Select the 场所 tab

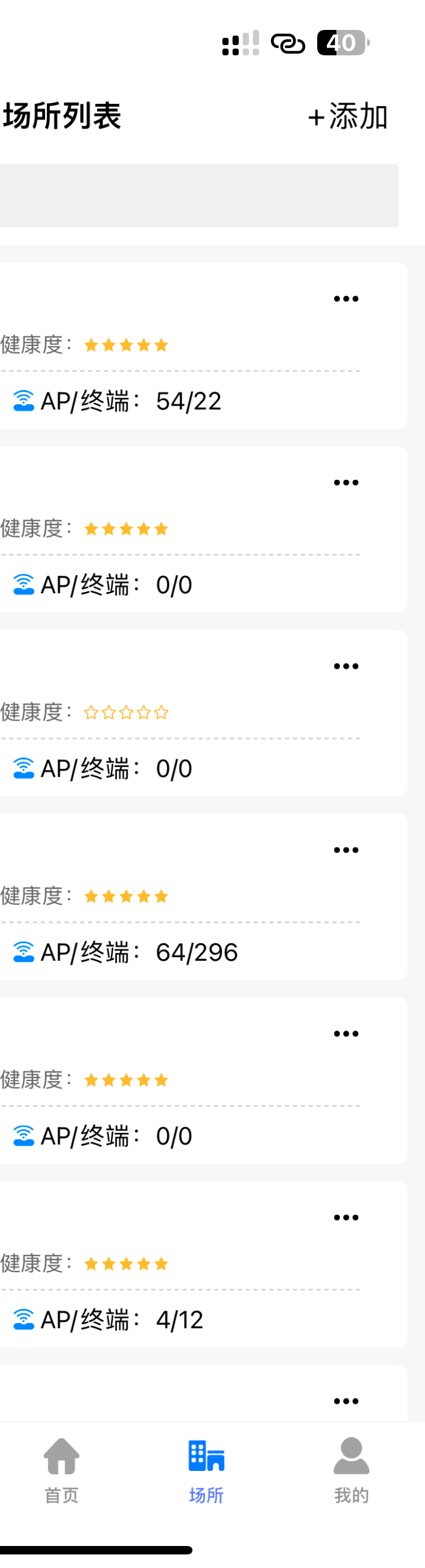tap(207, 1469)
